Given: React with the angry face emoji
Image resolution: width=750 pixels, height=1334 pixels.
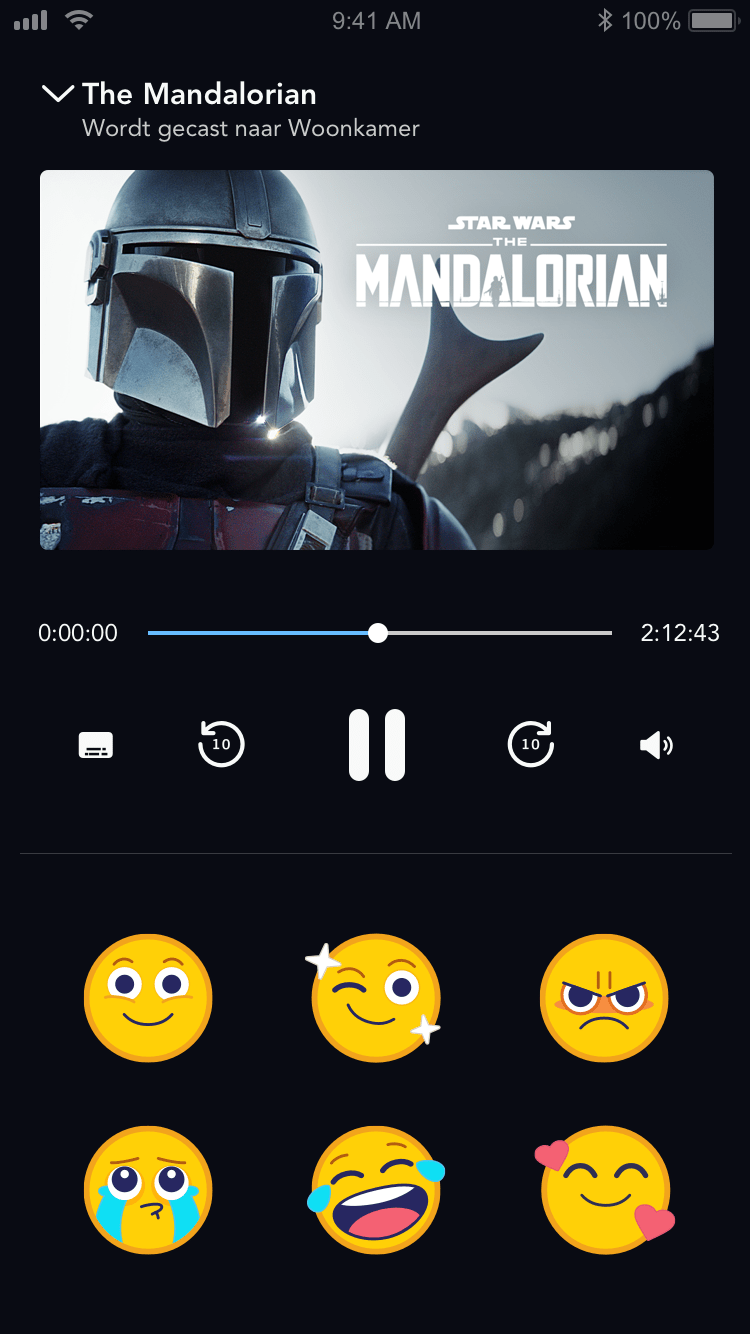Looking at the screenshot, I should click(x=604, y=997).
